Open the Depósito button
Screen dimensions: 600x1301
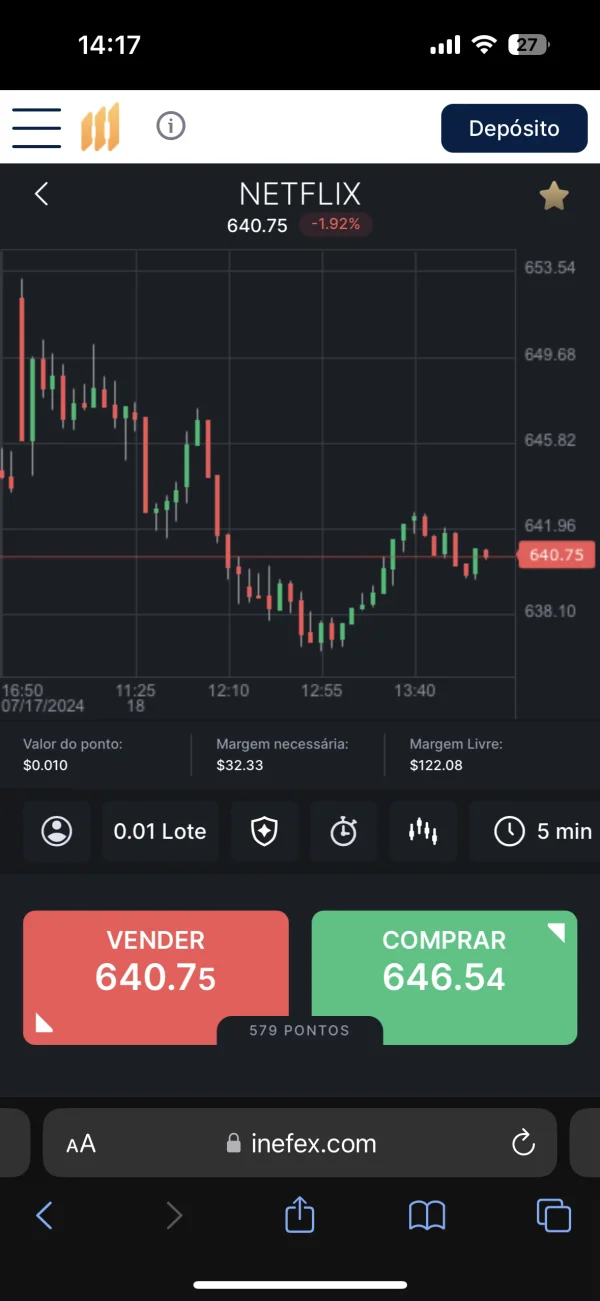click(514, 128)
